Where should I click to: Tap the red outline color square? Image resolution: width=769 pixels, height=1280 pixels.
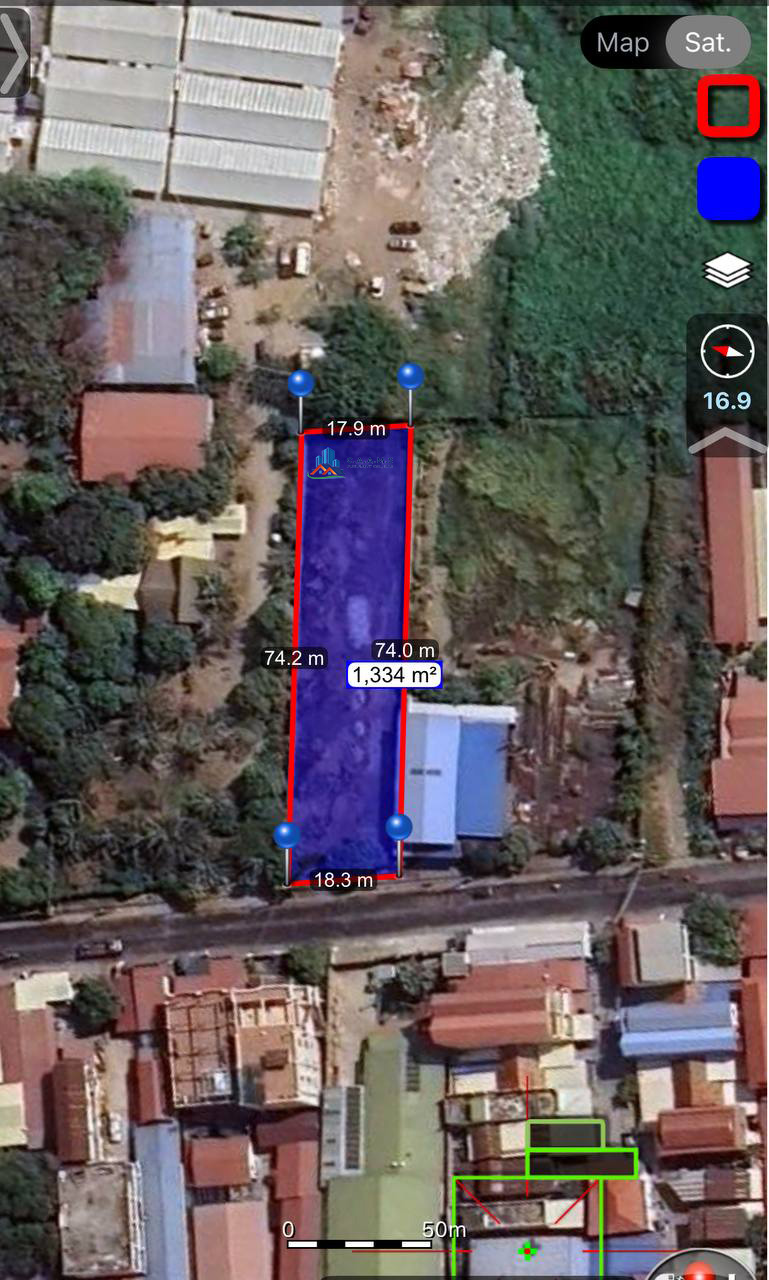point(728,105)
